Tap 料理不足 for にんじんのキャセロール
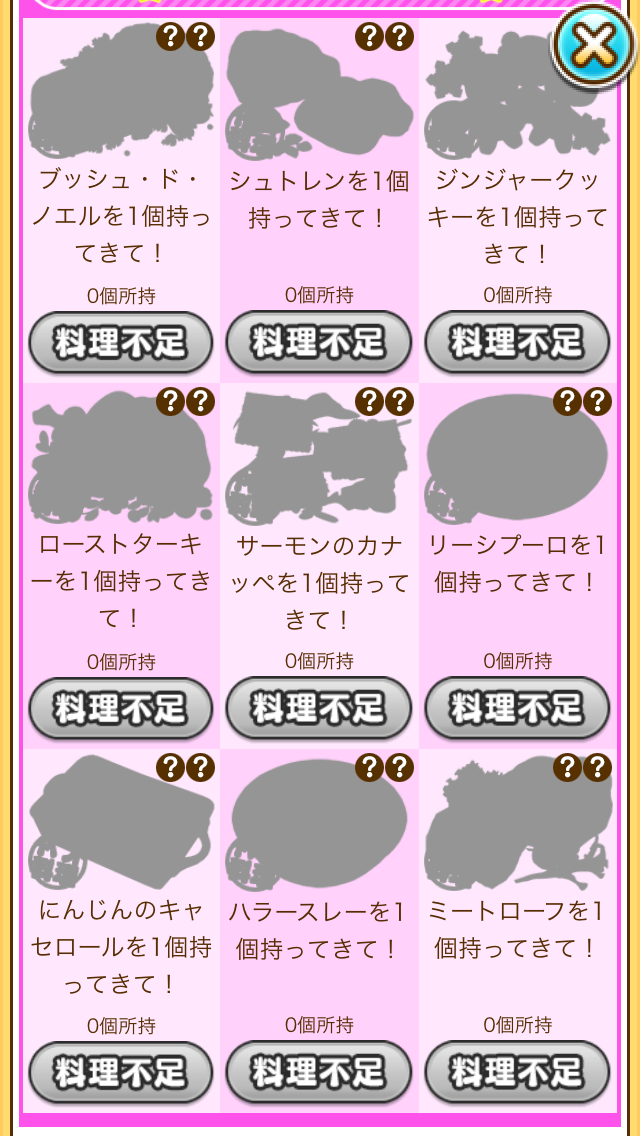The image size is (640, 1136). click(x=121, y=1073)
